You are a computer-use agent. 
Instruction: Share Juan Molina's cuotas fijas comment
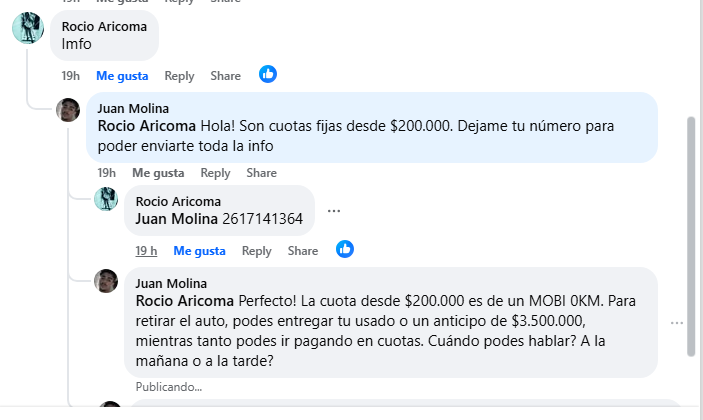261,173
